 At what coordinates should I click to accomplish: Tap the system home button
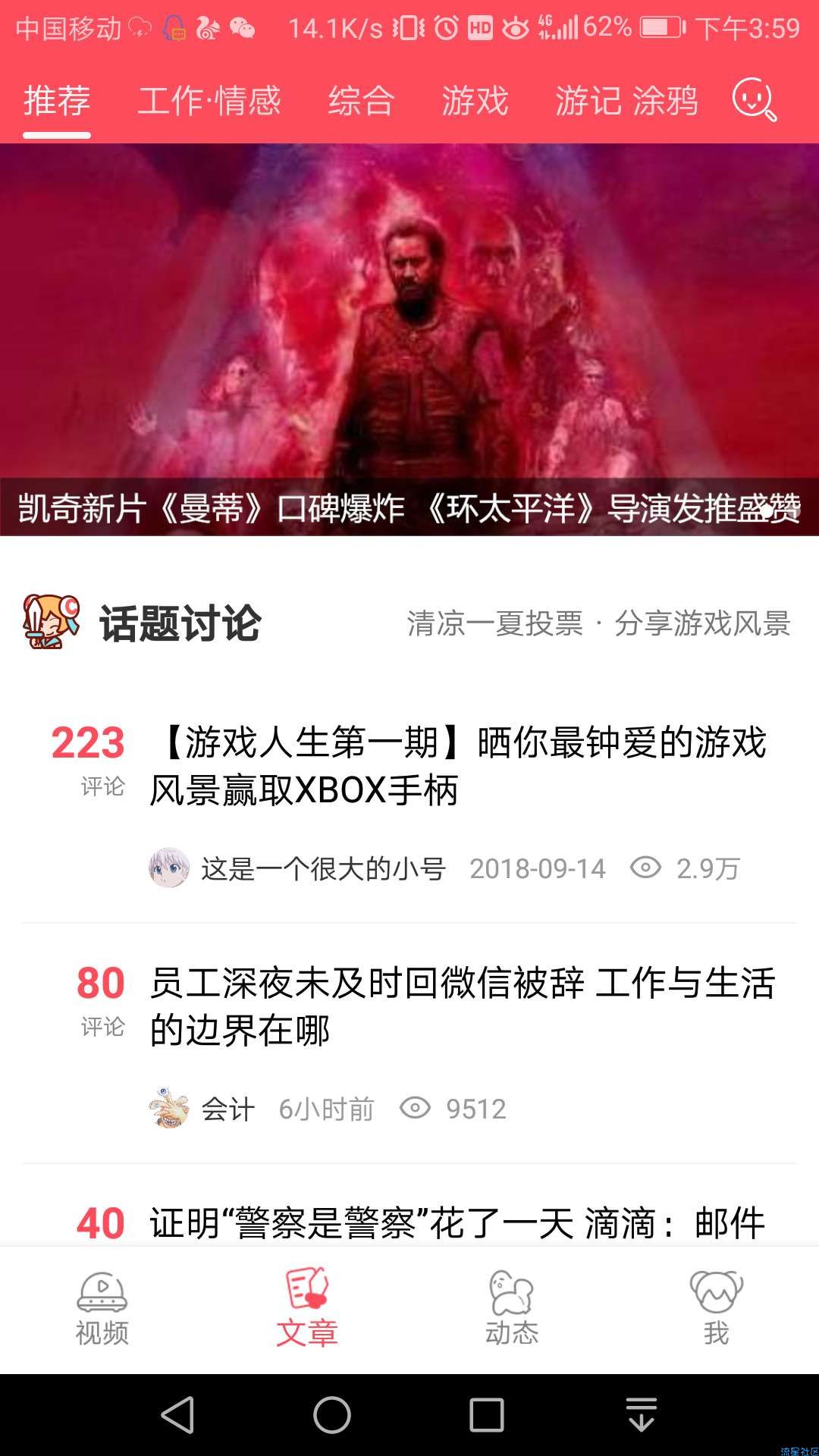[332, 1415]
